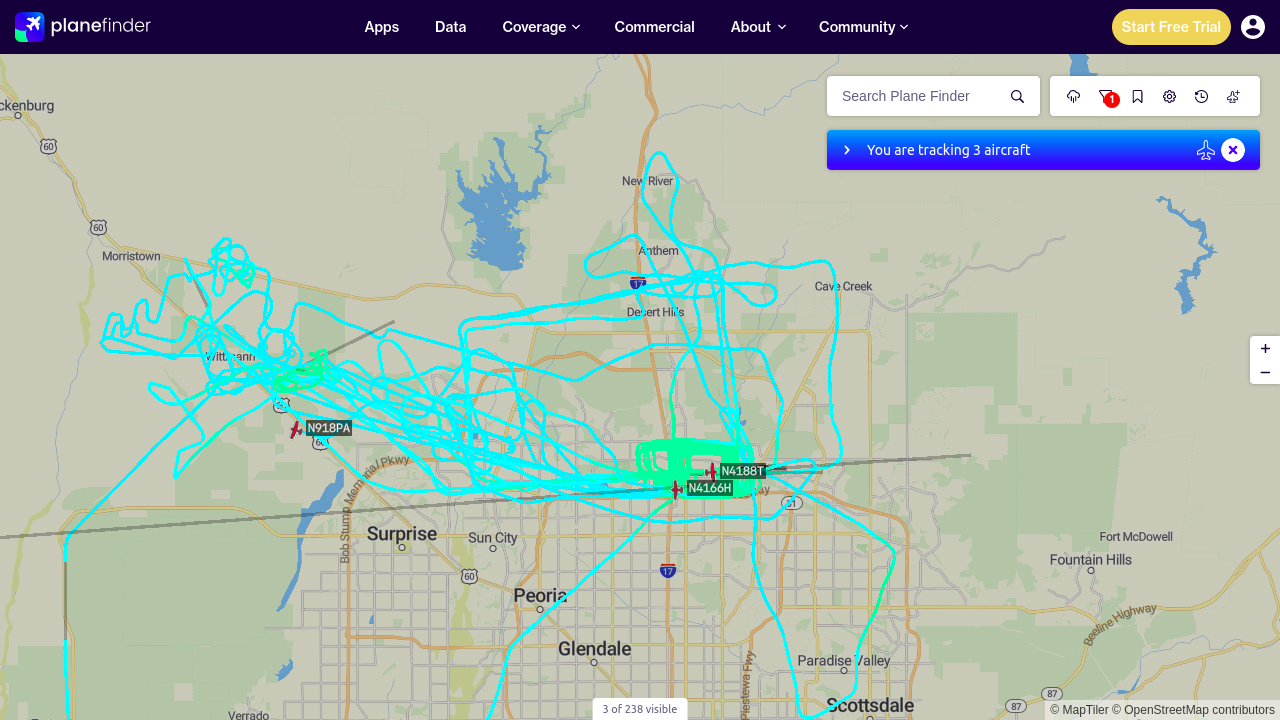Image resolution: width=1280 pixels, height=720 pixels.
Task: Tap the add aircraft plane-plus icon
Action: point(1234,96)
